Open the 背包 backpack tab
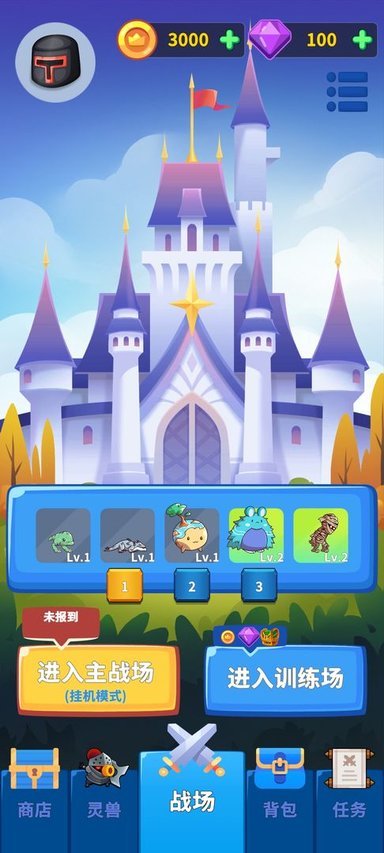Viewport: 384px width, 853px height. click(280, 800)
